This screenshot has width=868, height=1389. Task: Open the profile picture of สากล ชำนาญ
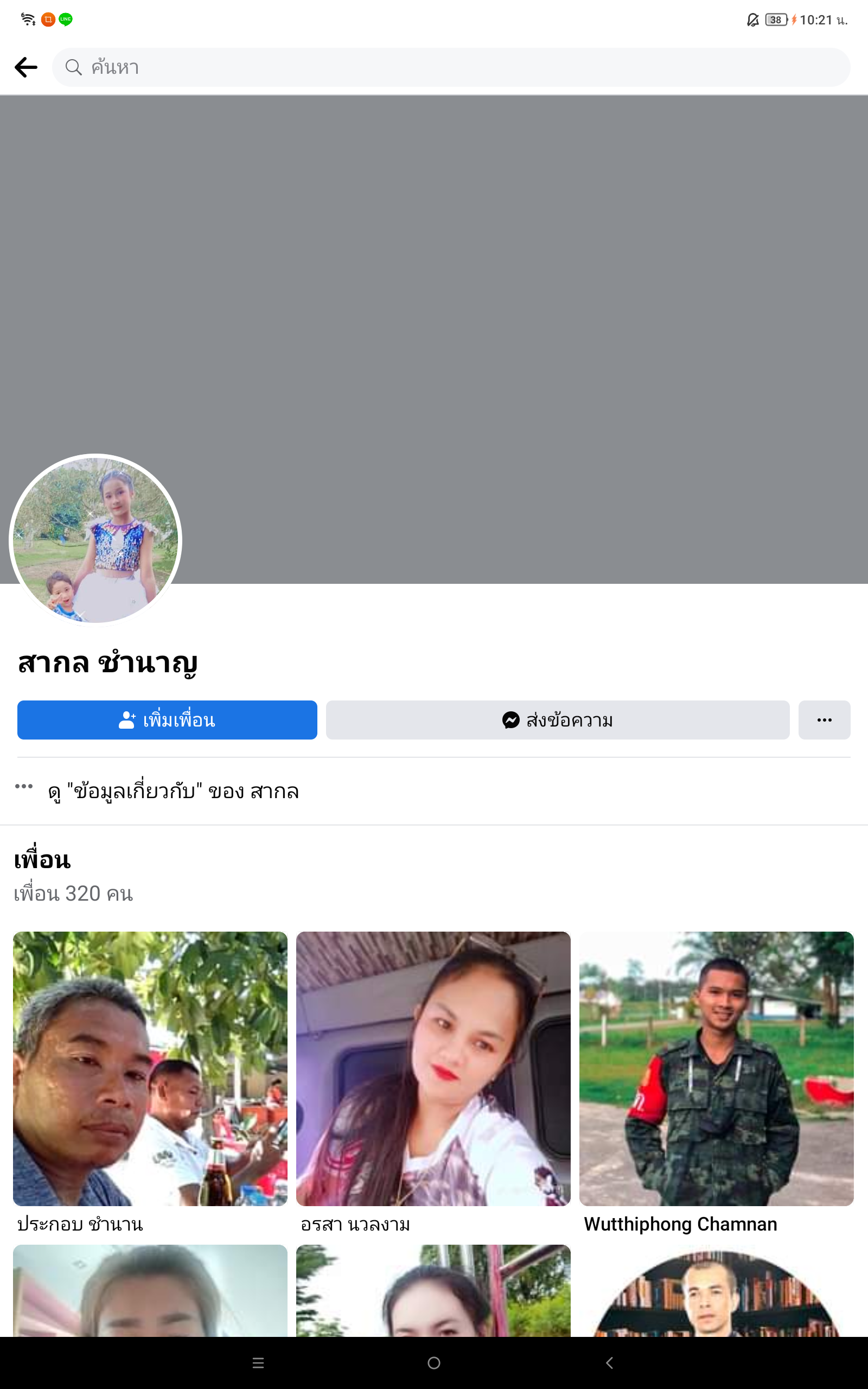[95, 539]
